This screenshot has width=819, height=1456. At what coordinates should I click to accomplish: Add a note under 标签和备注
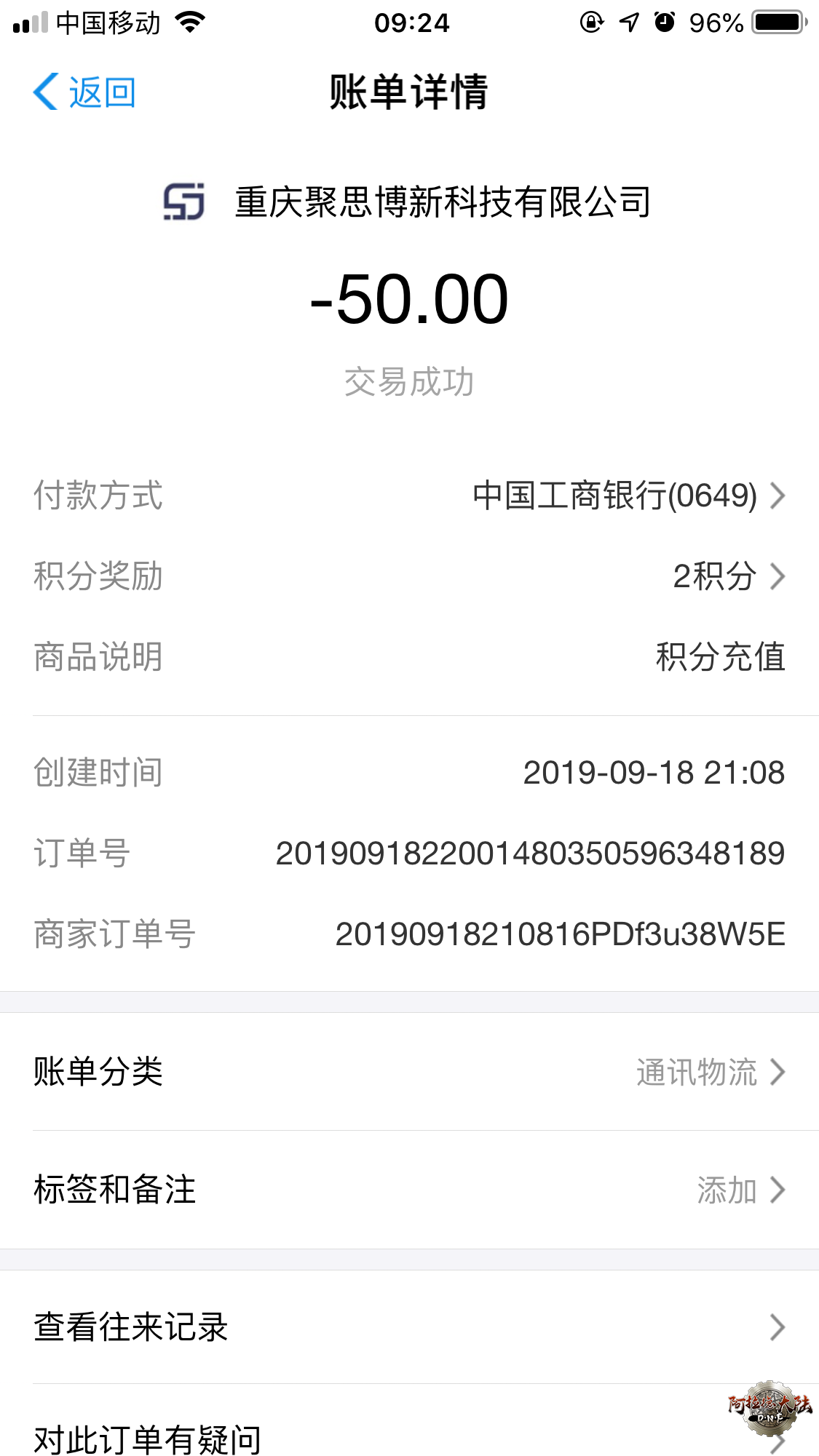[409, 1190]
